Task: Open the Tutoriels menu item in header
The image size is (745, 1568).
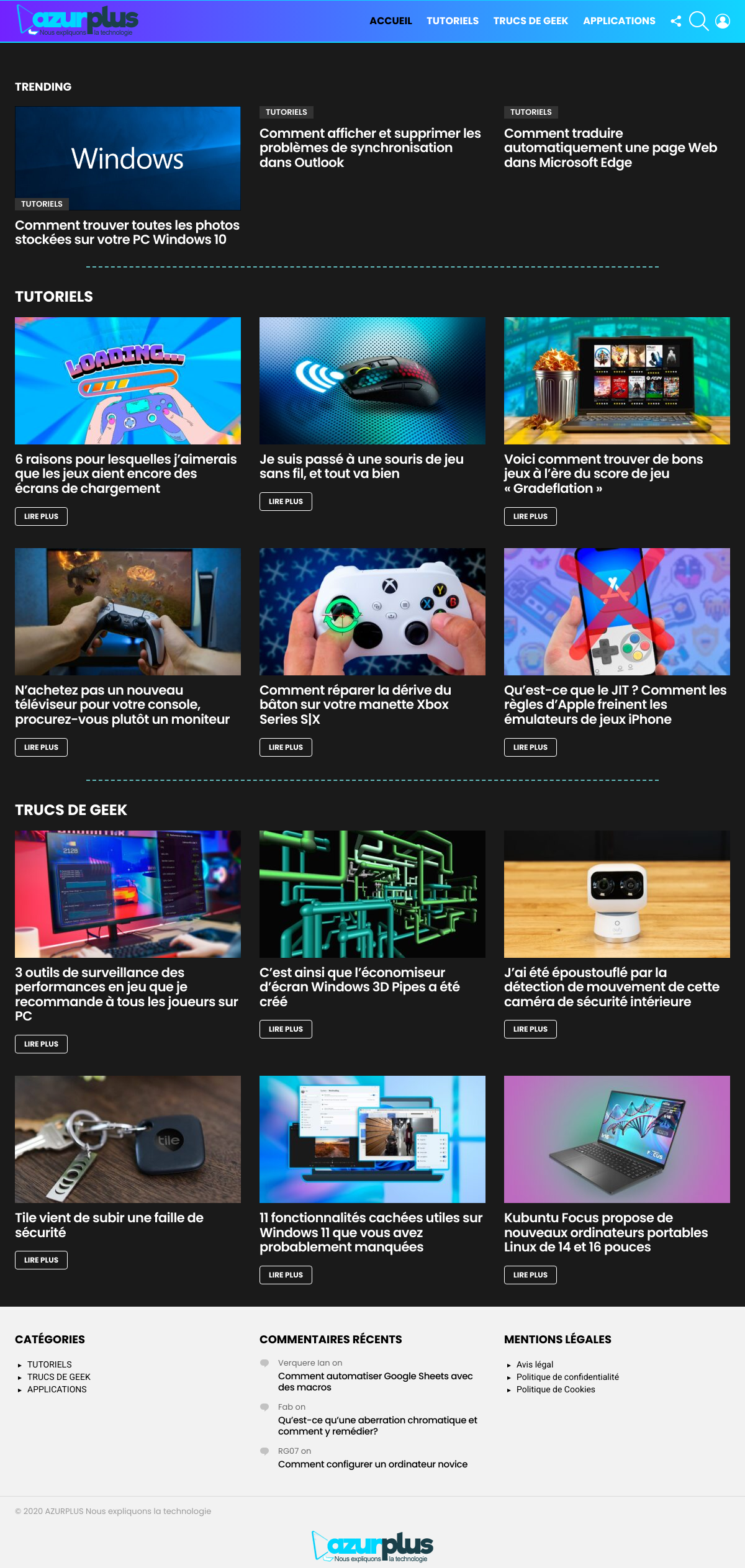Action: 453,21
